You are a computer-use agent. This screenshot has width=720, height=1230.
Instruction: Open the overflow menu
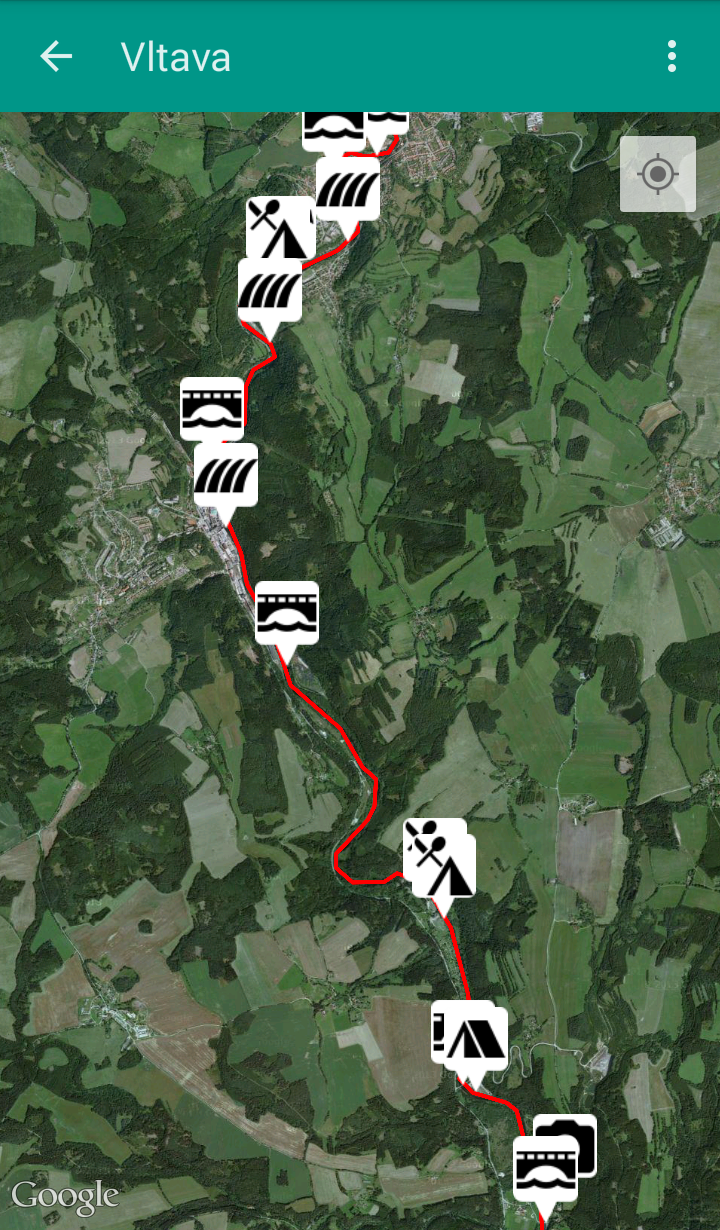[672, 56]
